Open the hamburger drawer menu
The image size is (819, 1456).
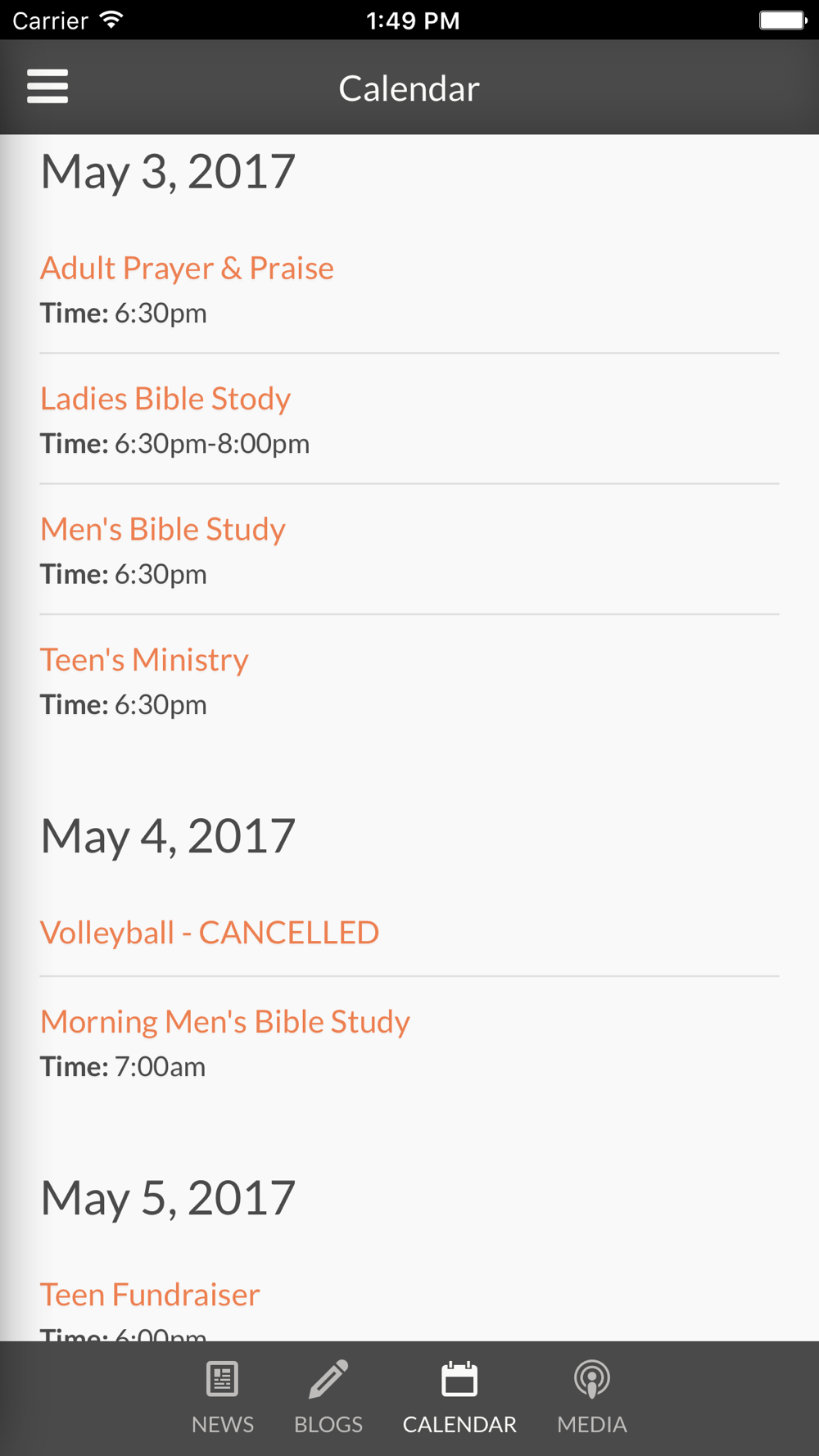tap(48, 87)
